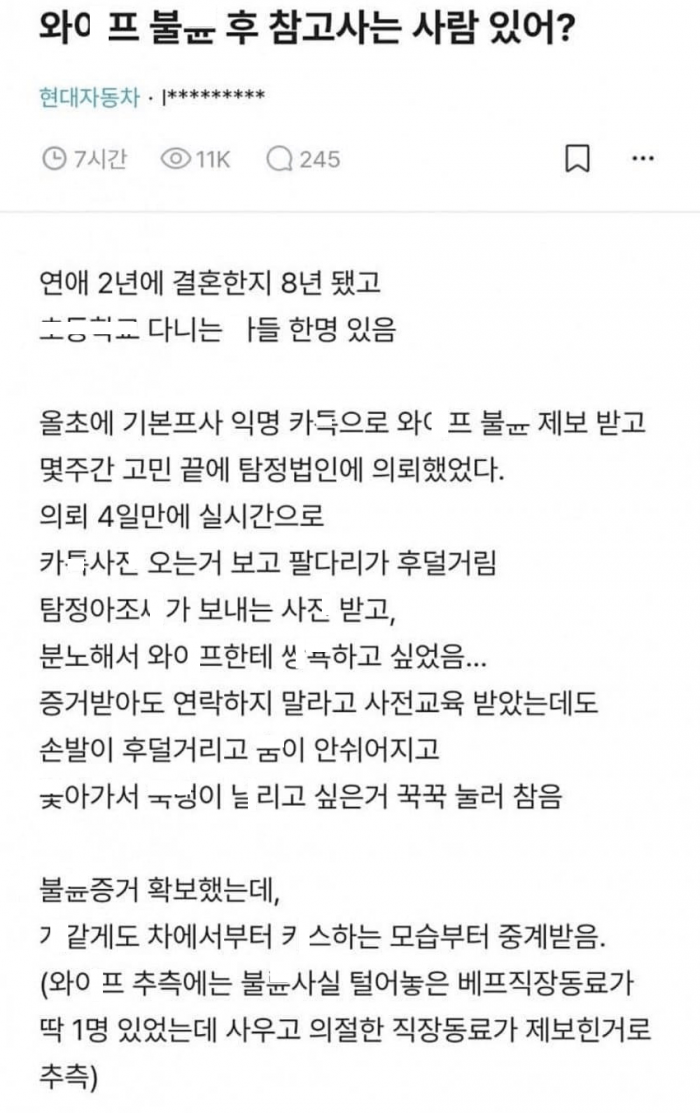Bookmark this post
The height and width of the screenshot is (1113, 700).
pyautogui.click(x=578, y=159)
